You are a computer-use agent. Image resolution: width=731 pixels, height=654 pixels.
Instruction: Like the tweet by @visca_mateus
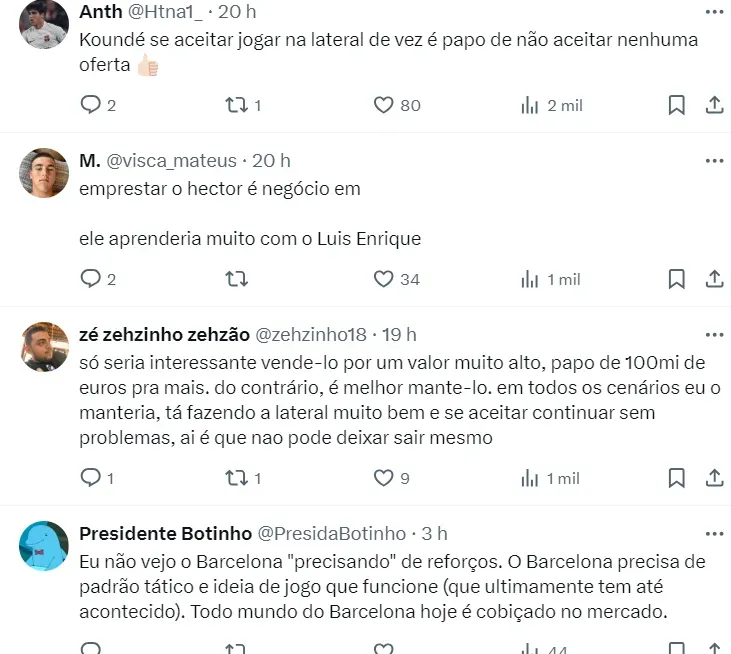pos(383,279)
